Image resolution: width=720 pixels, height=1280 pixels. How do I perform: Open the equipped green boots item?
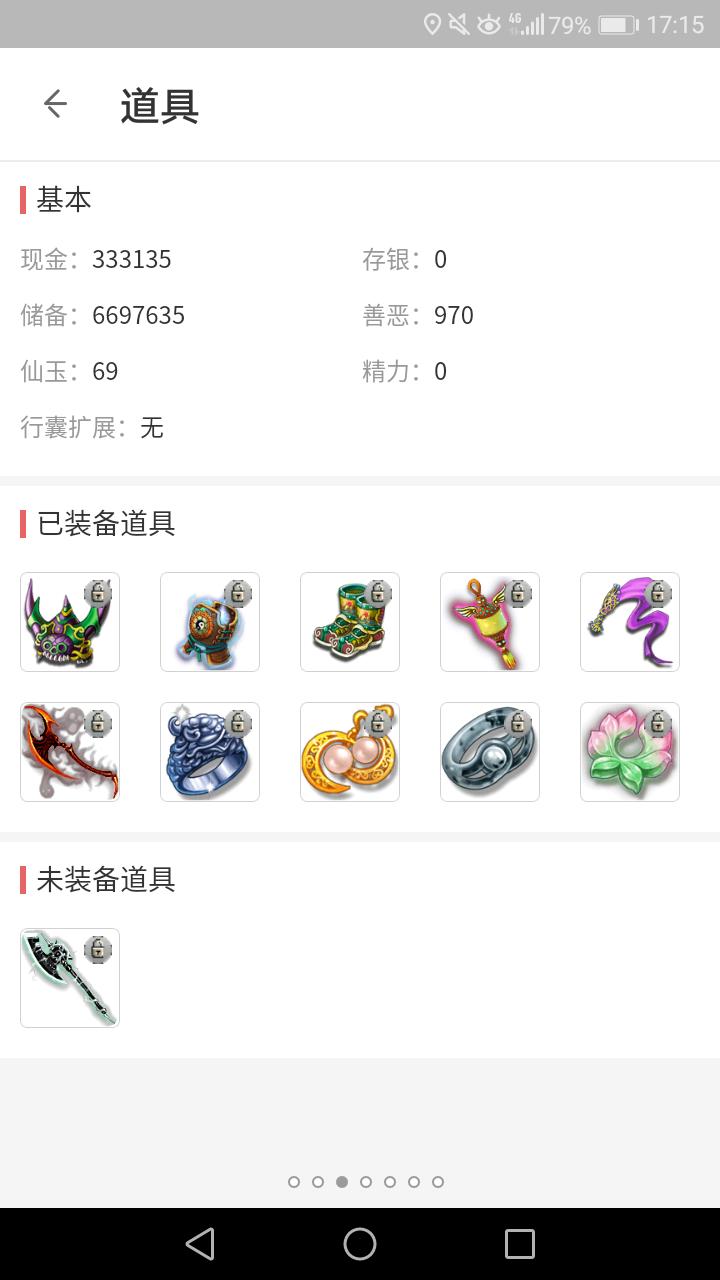350,622
